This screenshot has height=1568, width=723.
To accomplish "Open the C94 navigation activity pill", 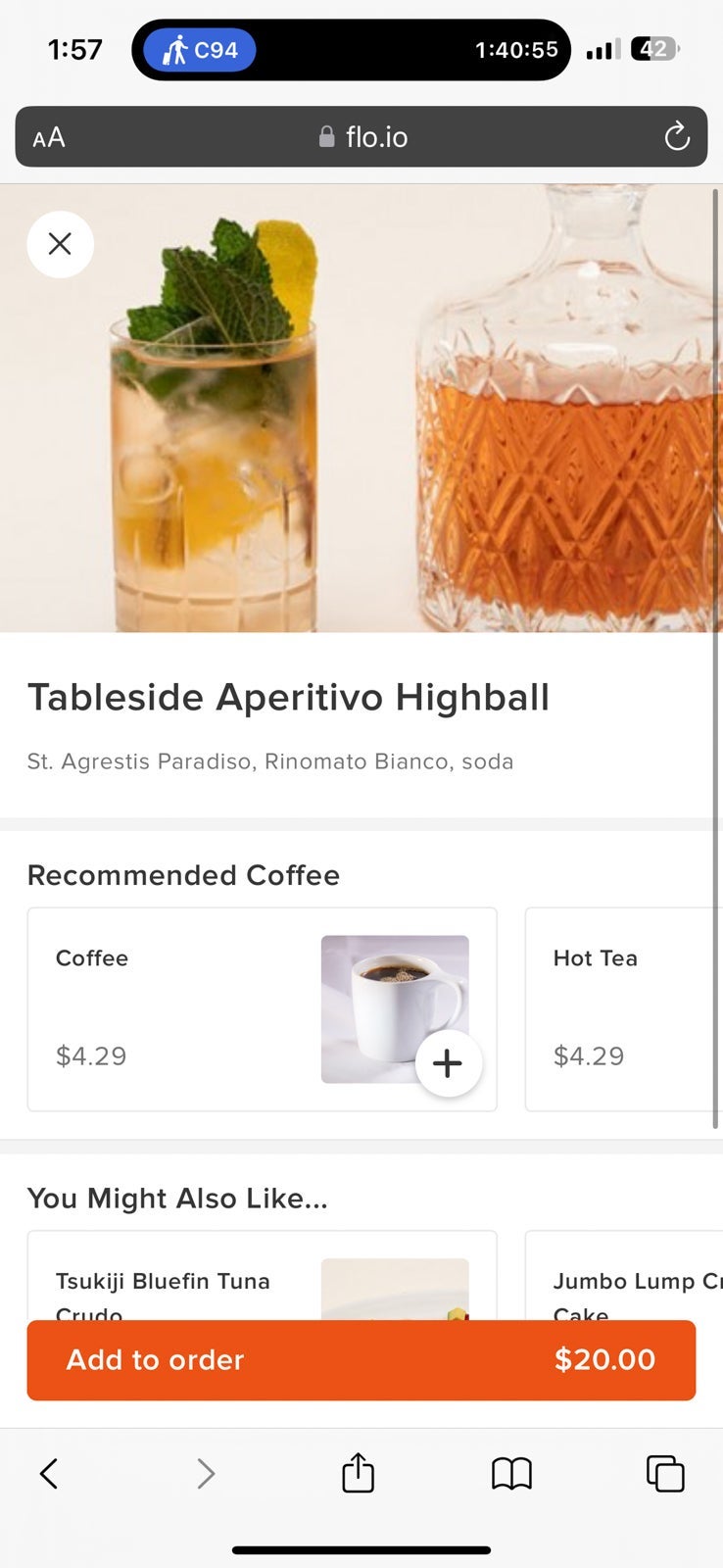I will tap(200, 50).
